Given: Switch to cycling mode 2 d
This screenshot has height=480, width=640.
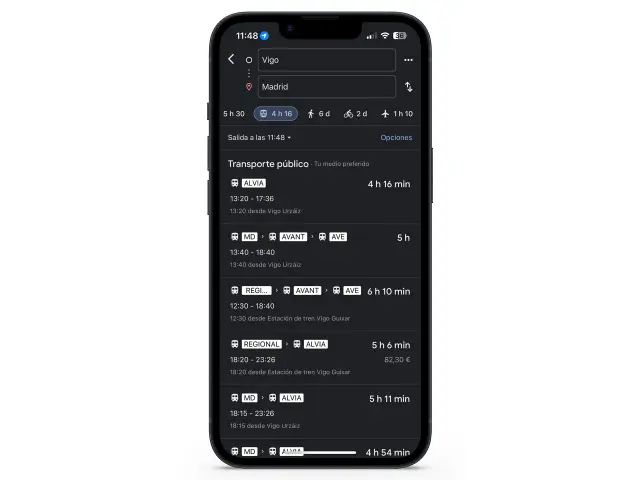Looking at the screenshot, I should click(355, 114).
